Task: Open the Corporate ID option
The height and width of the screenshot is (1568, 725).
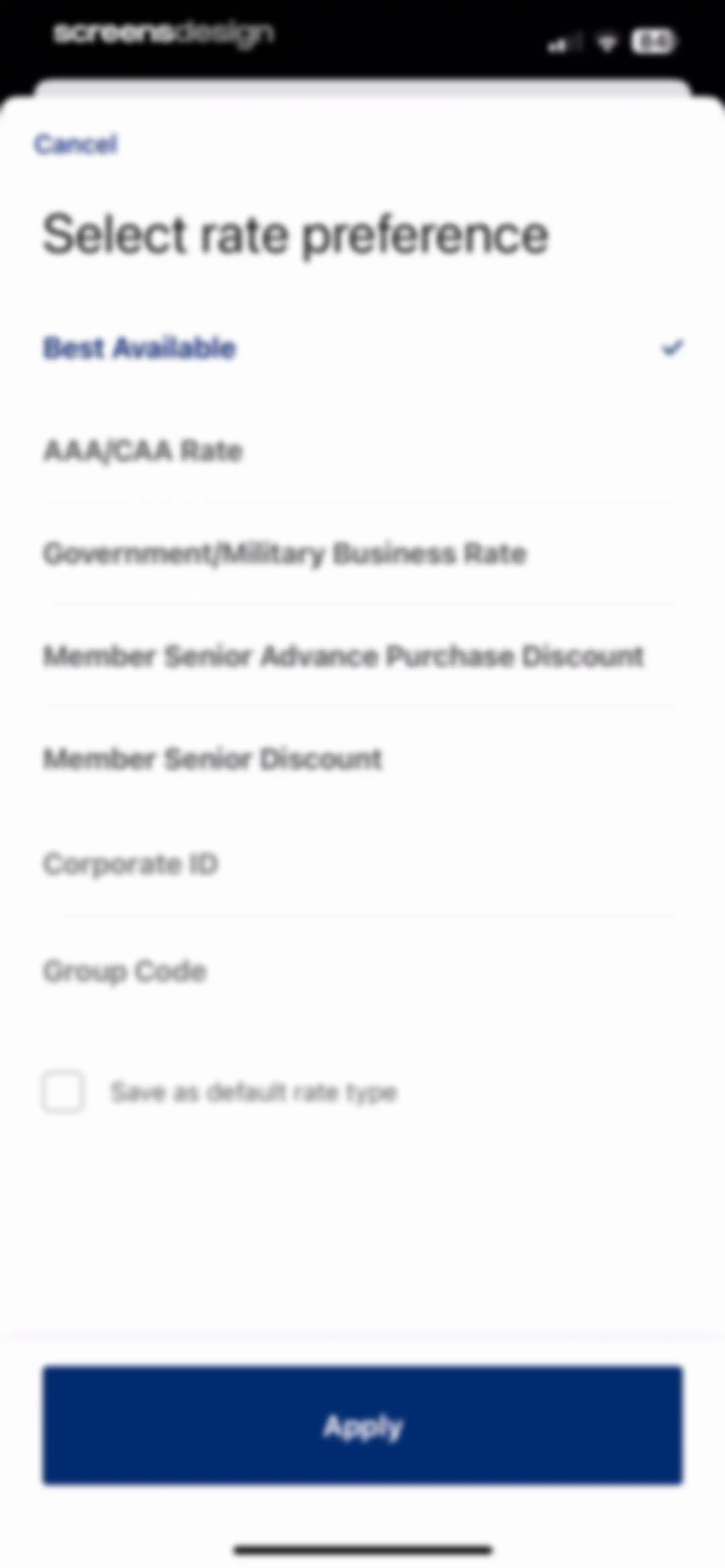Action: pyautogui.click(x=363, y=864)
